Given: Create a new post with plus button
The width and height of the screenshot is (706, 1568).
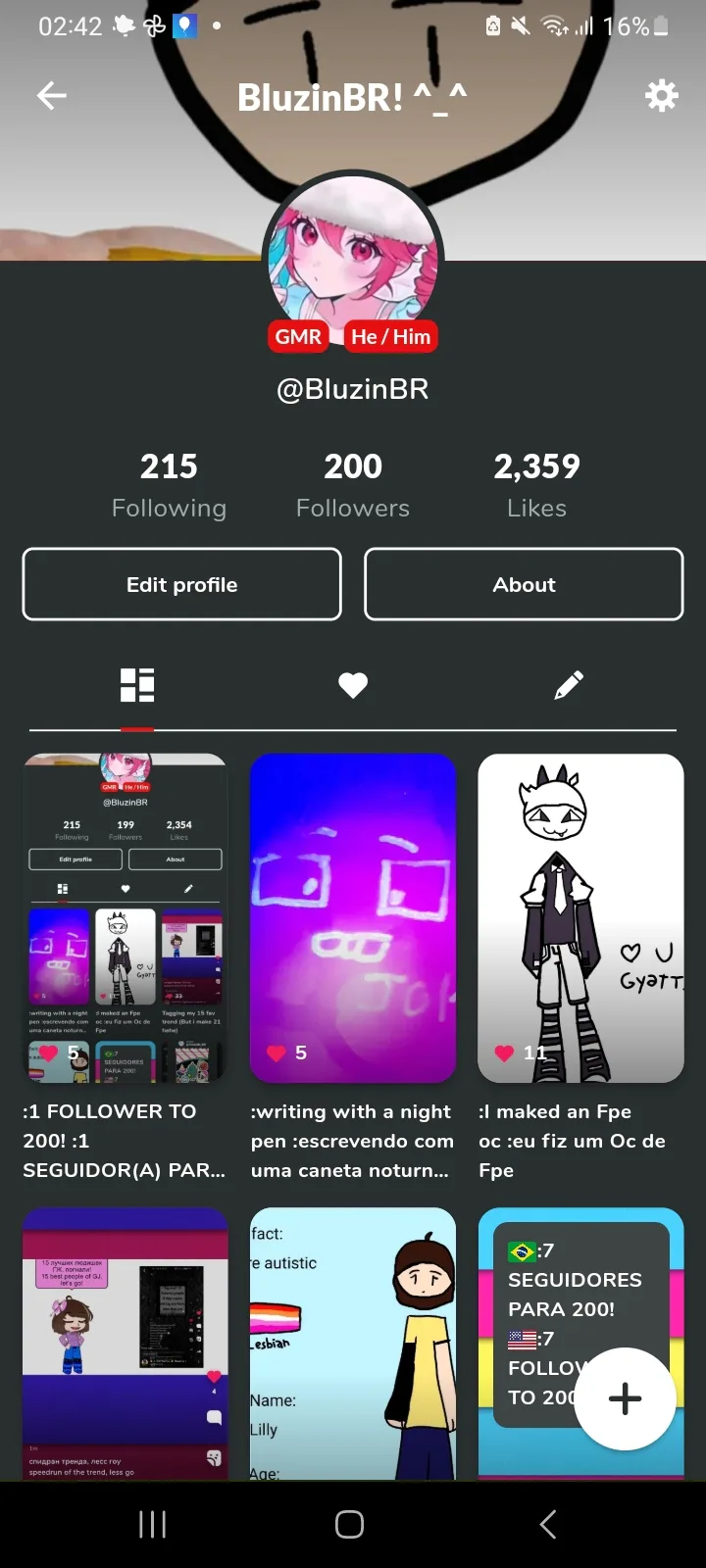Looking at the screenshot, I should [x=625, y=1398].
